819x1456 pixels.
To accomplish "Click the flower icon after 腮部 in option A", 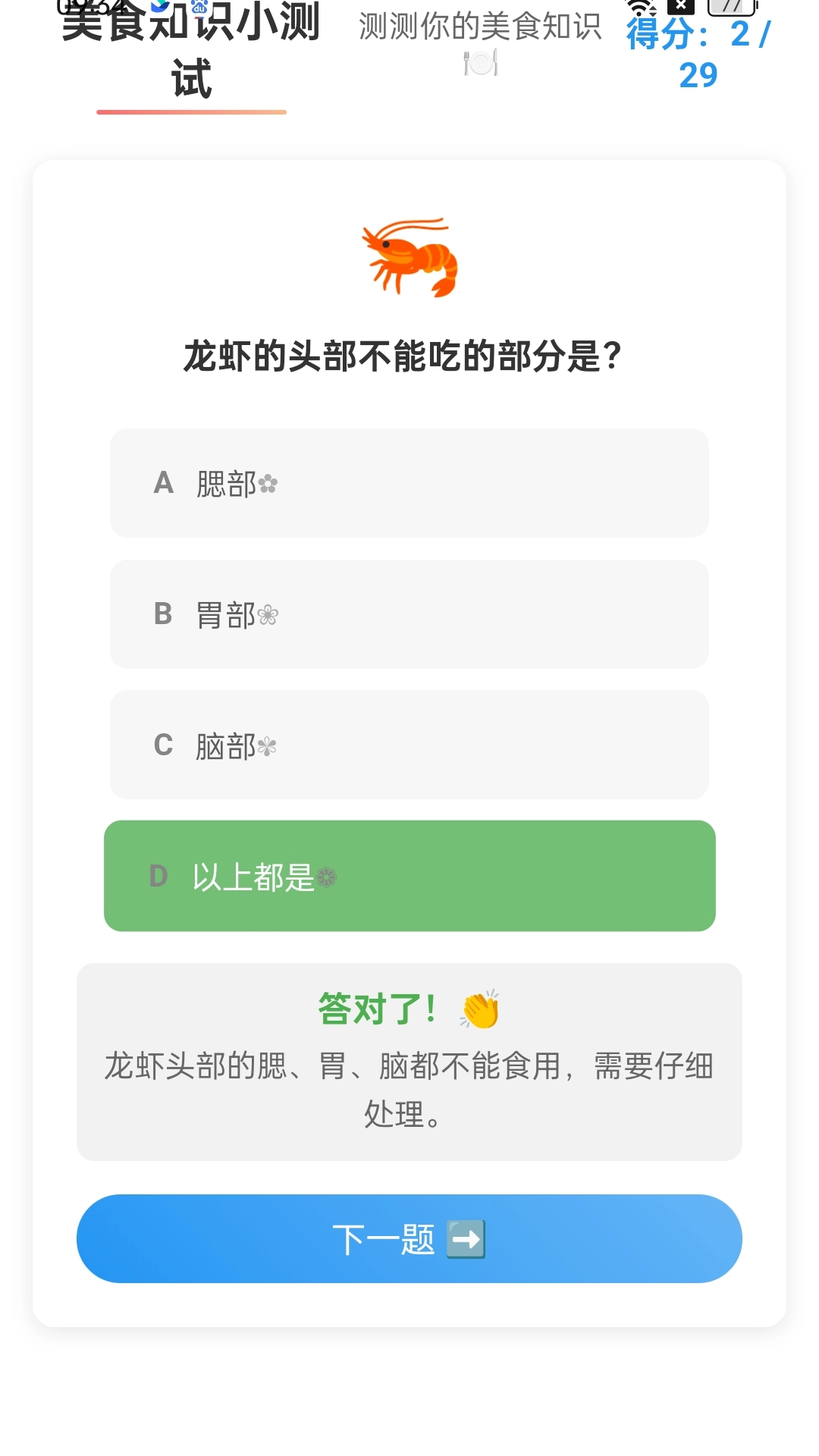I will (x=270, y=484).
